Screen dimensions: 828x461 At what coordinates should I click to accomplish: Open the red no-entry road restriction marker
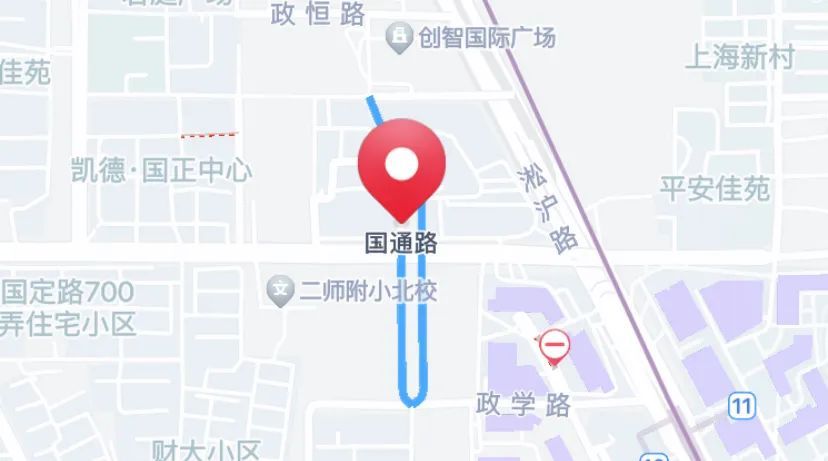tap(554, 347)
